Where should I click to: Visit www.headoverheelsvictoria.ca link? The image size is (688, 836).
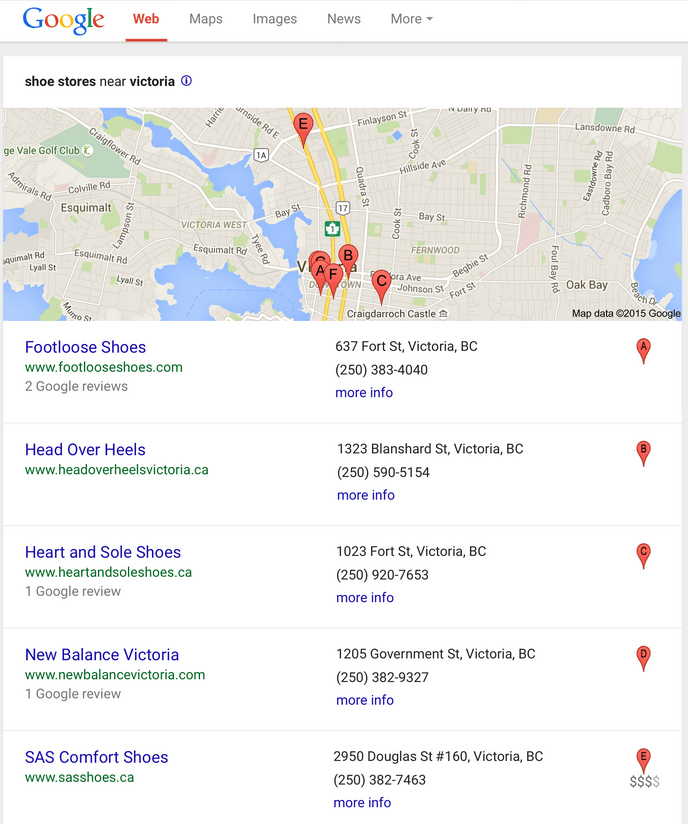coord(116,470)
